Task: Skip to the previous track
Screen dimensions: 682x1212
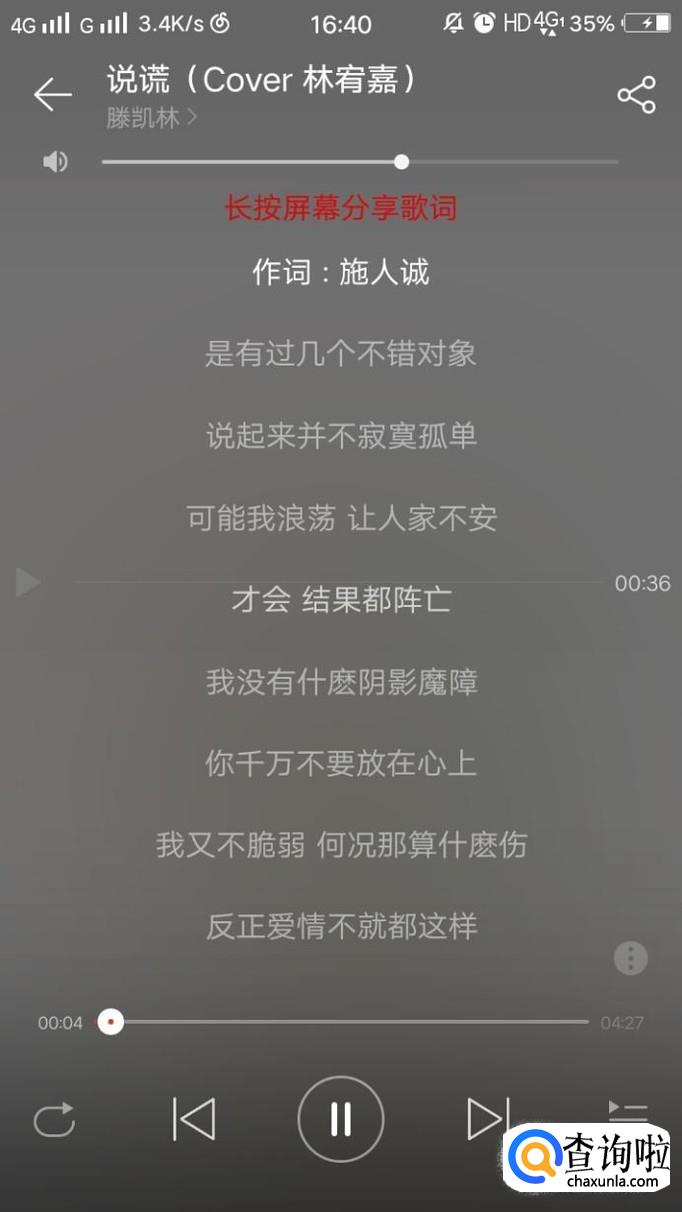Action: pos(193,1118)
